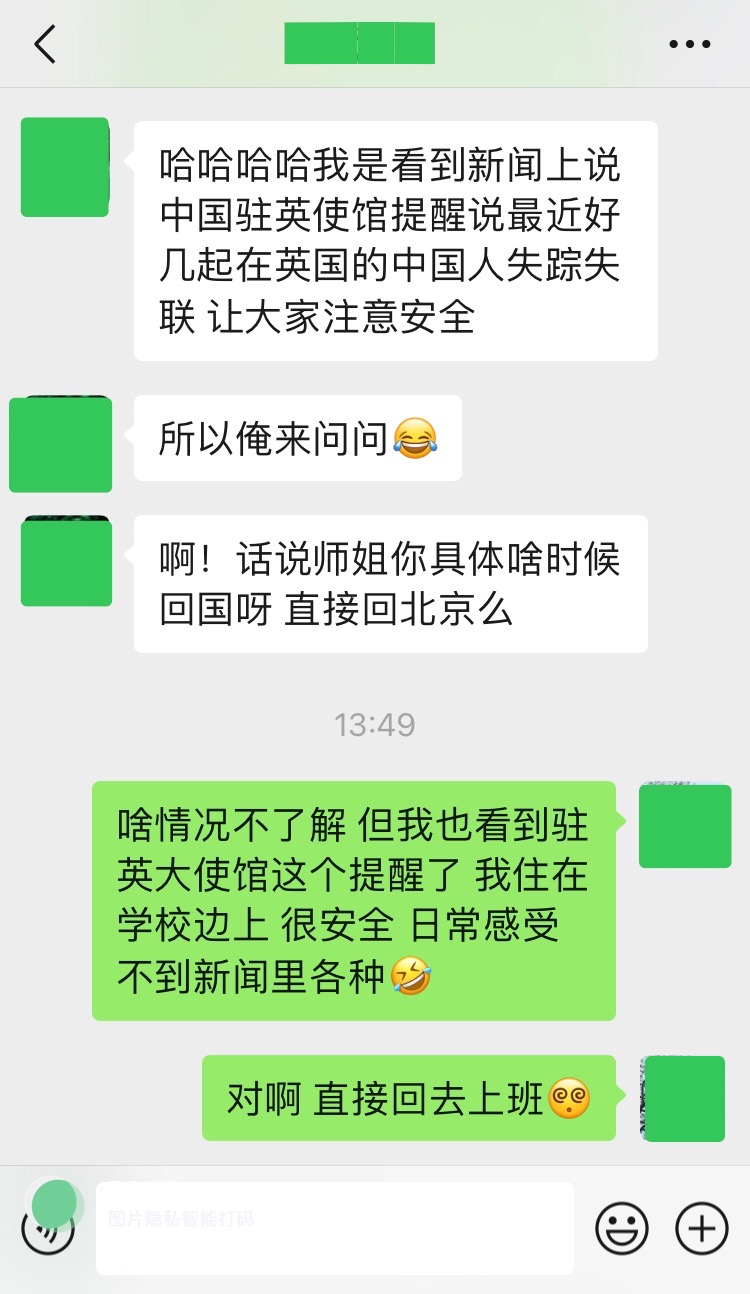Switch to voice message input
Screen dimensions: 750x1294
(48, 1227)
